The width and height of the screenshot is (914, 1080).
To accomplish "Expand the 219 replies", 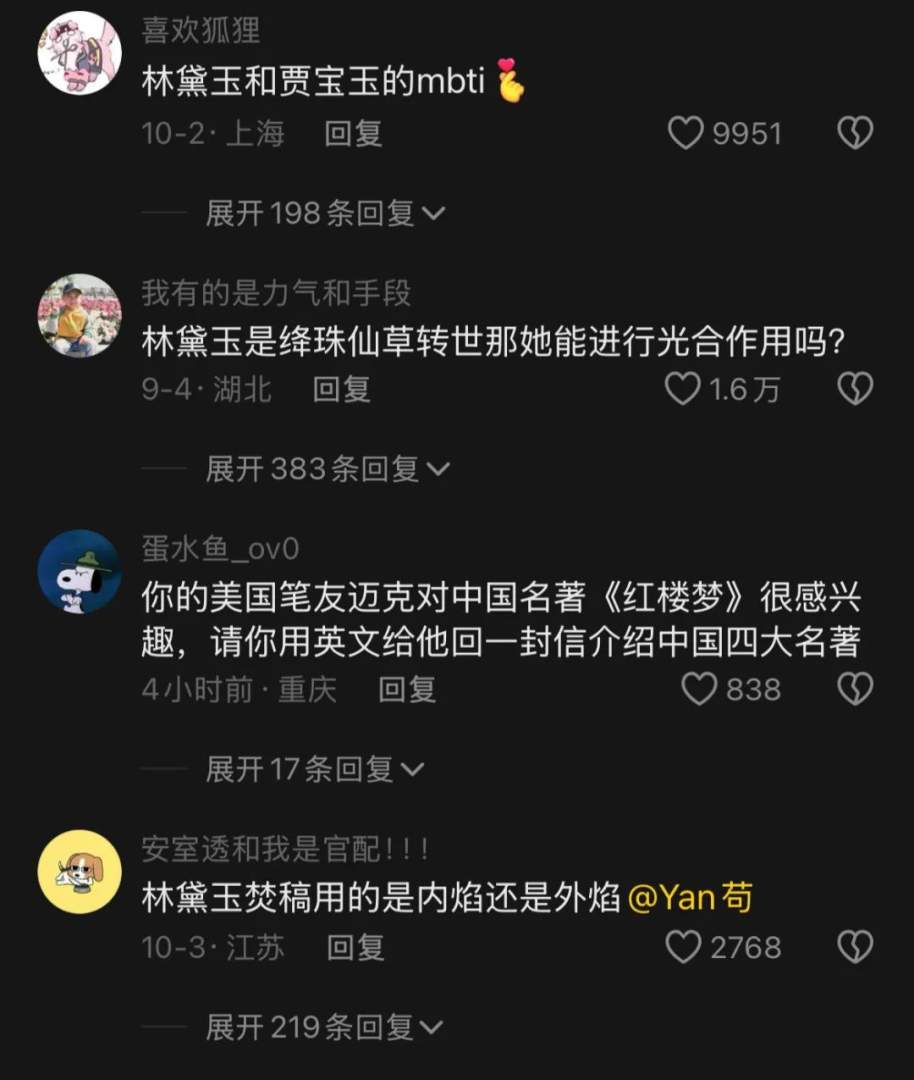I will (324, 1026).
